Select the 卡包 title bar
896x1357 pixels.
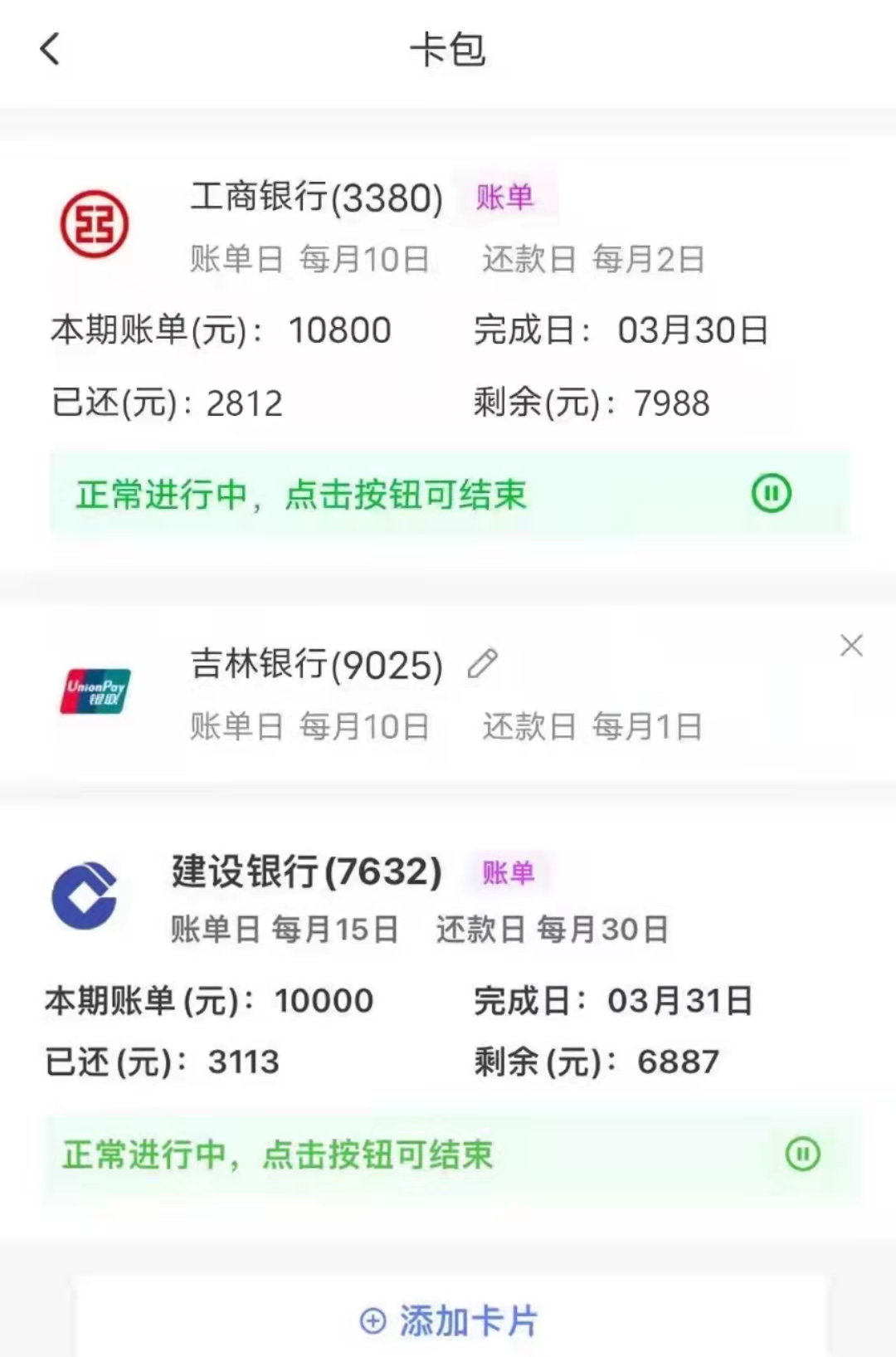(x=448, y=49)
